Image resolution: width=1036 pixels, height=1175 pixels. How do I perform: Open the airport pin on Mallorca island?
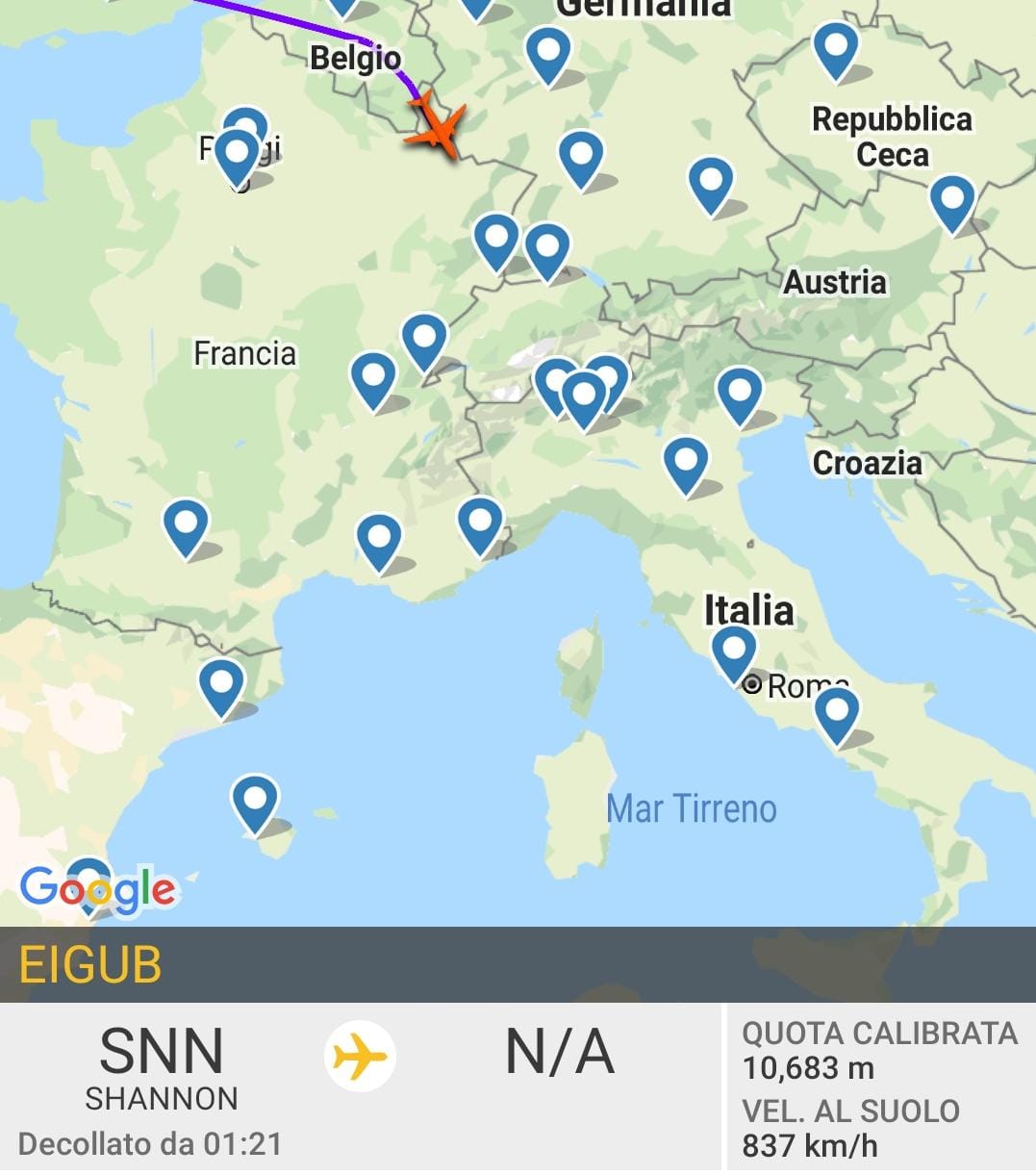pos(255,801)
